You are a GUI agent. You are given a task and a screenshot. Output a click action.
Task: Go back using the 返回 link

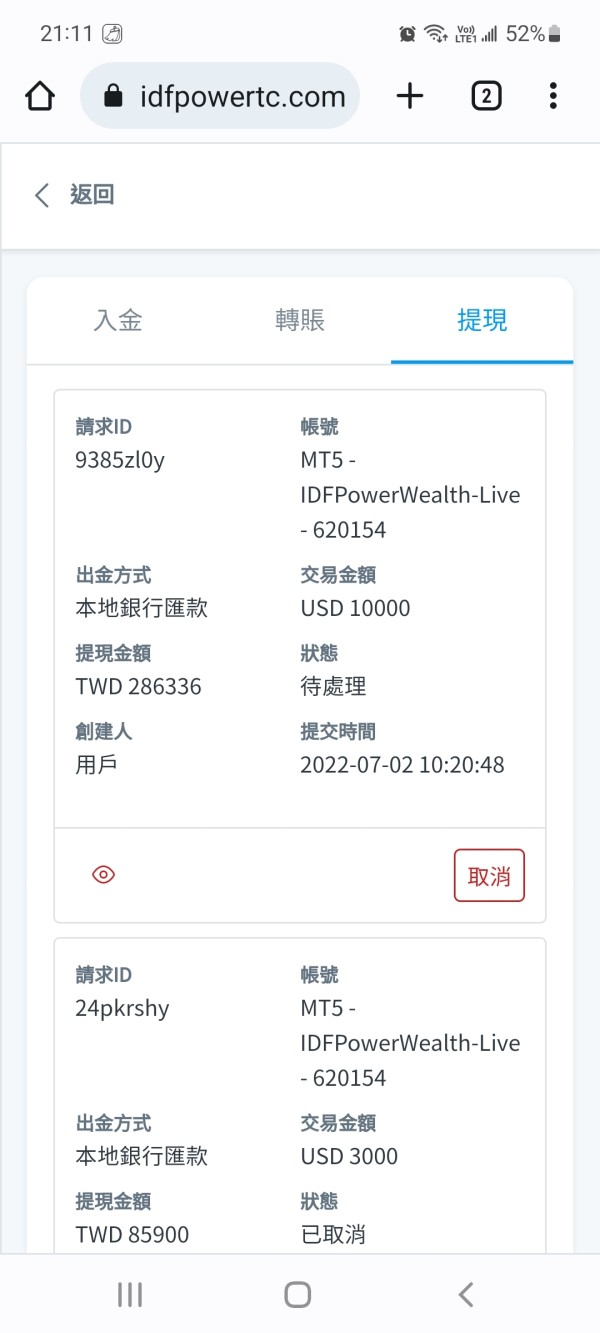(75, 195)
